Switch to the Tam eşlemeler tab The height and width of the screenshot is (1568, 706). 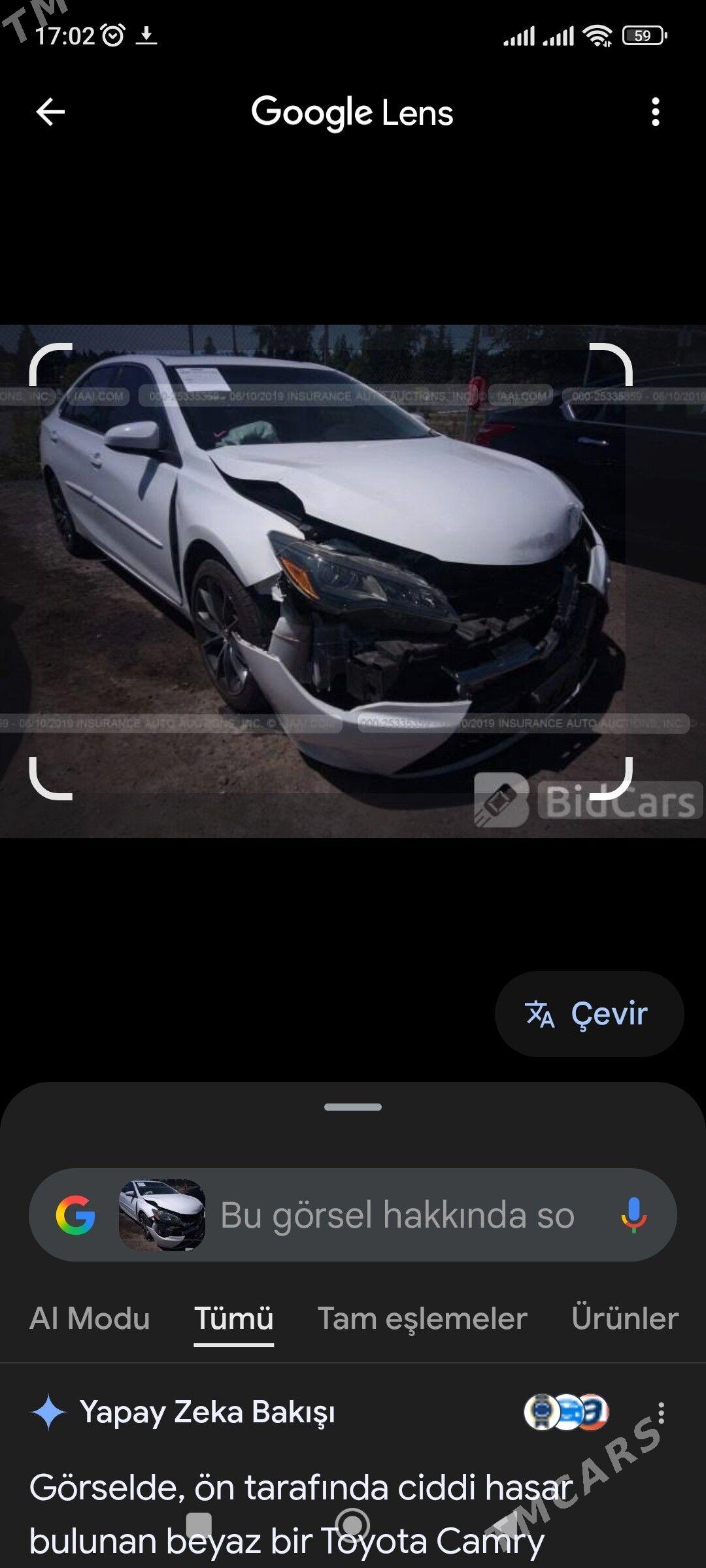point(422,1318)
